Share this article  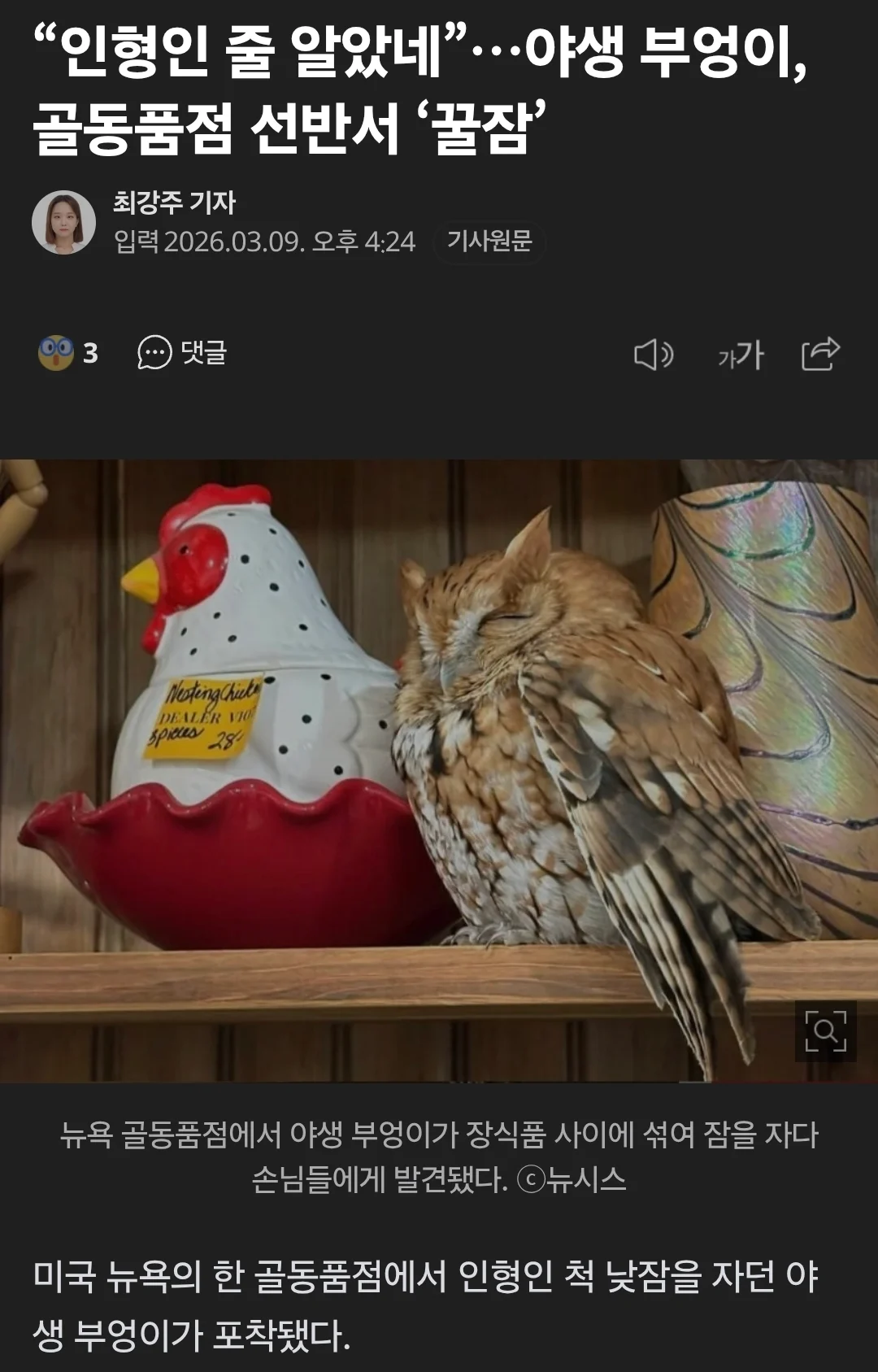click(x=820, y=354)
